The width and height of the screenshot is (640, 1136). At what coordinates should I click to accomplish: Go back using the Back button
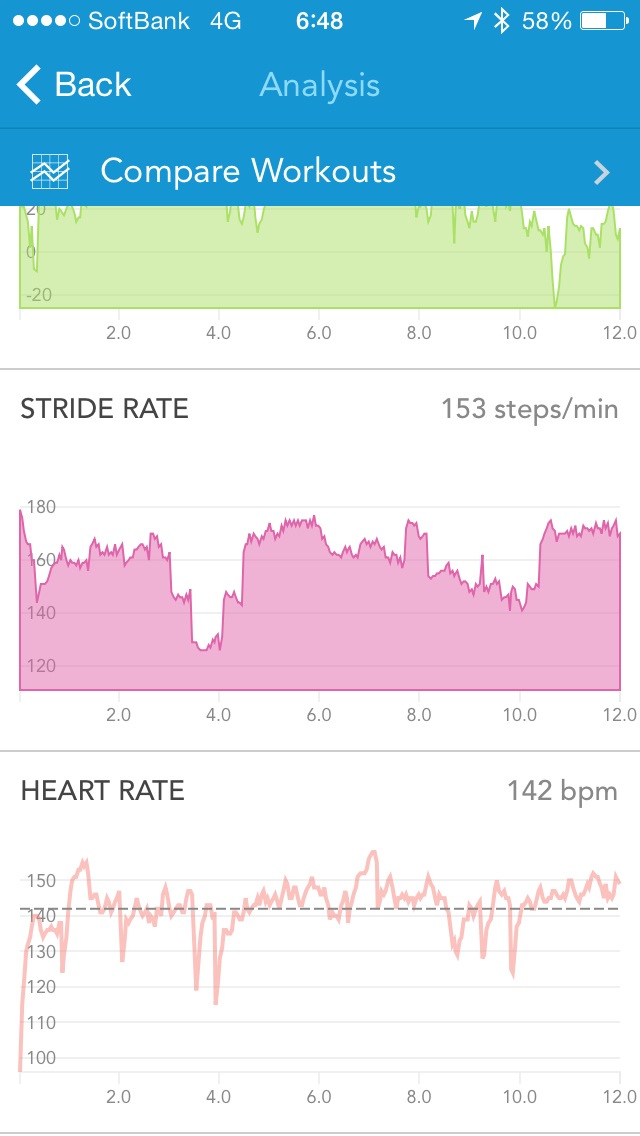pos(75,85)
